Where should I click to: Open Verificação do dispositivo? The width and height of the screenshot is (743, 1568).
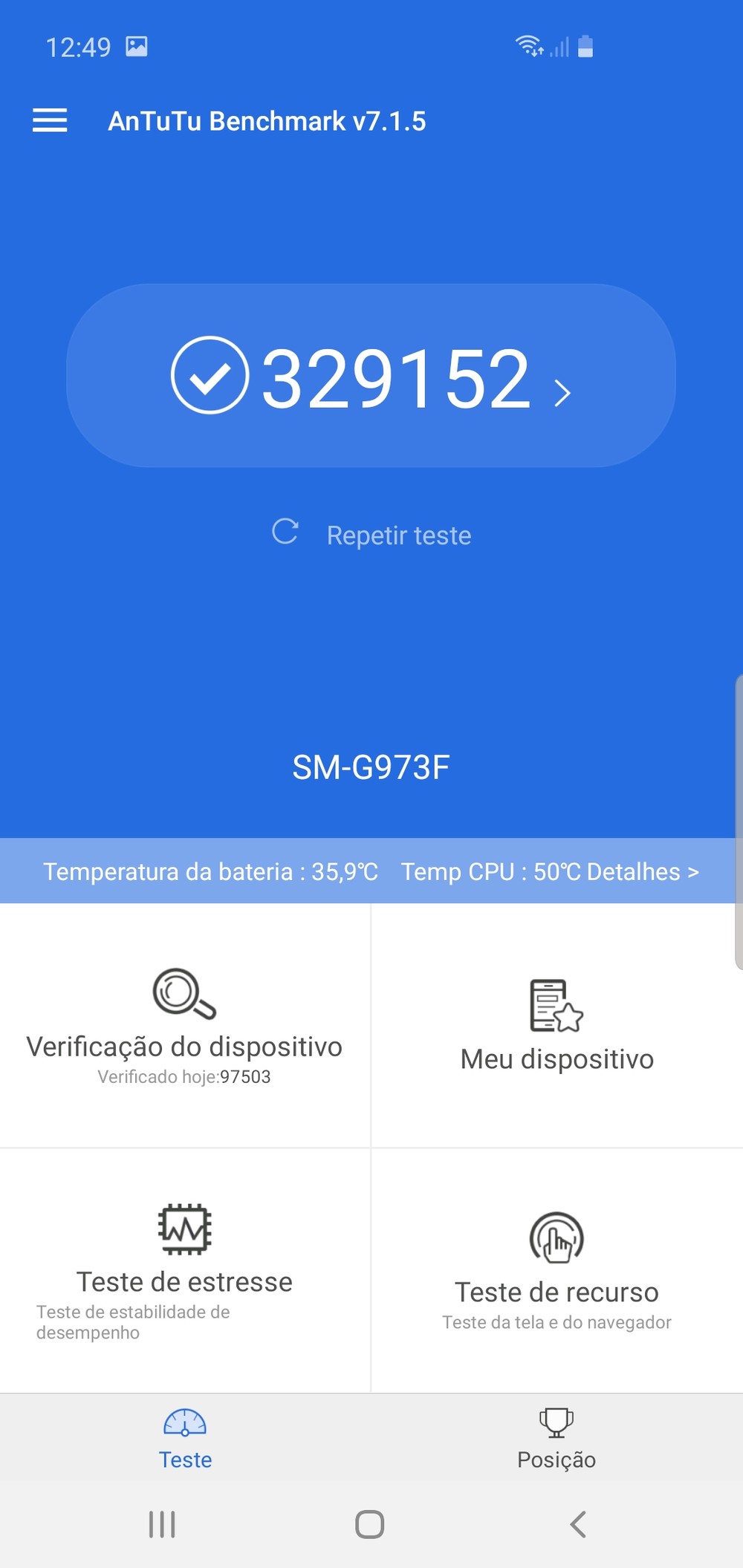point(184,1025)
